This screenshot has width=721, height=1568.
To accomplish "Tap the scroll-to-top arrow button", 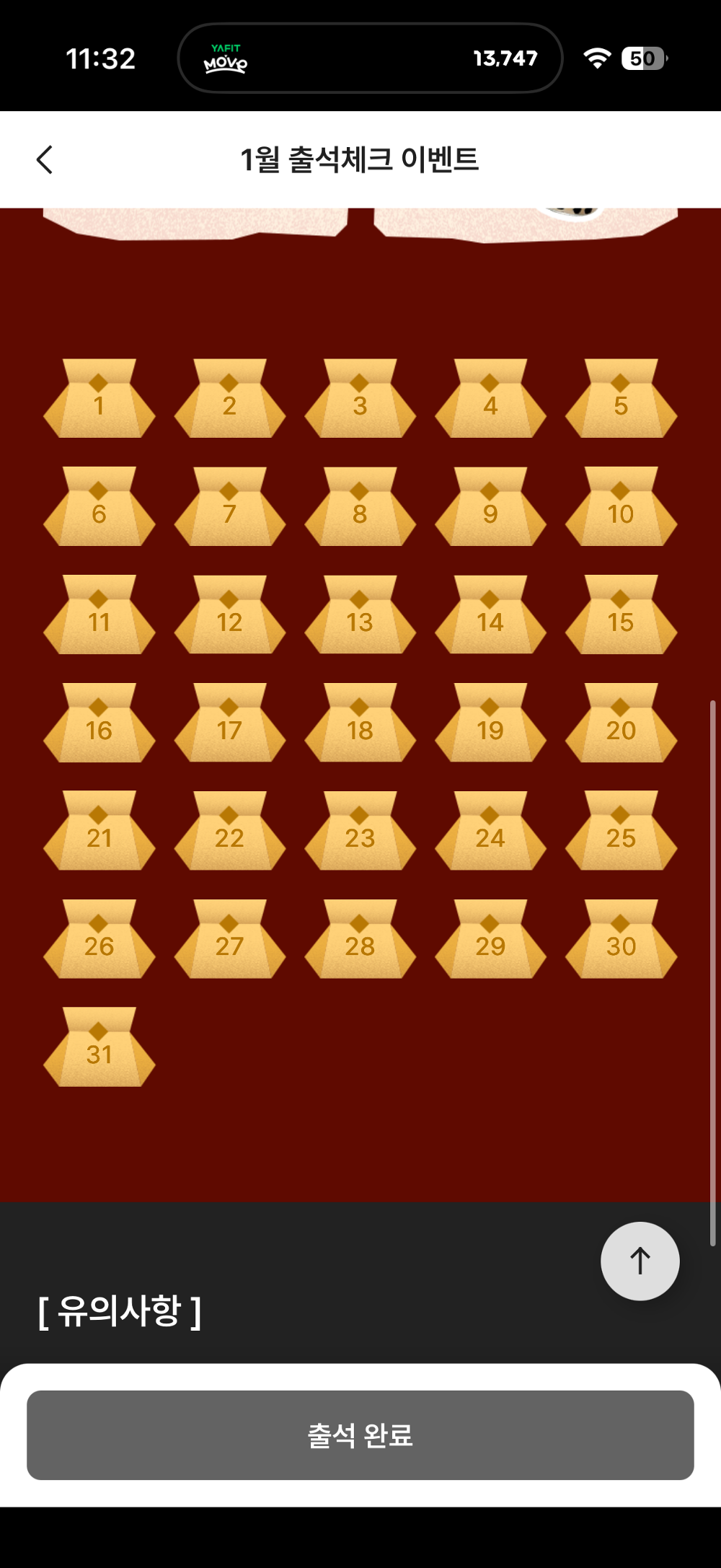I will (640, 1261).
